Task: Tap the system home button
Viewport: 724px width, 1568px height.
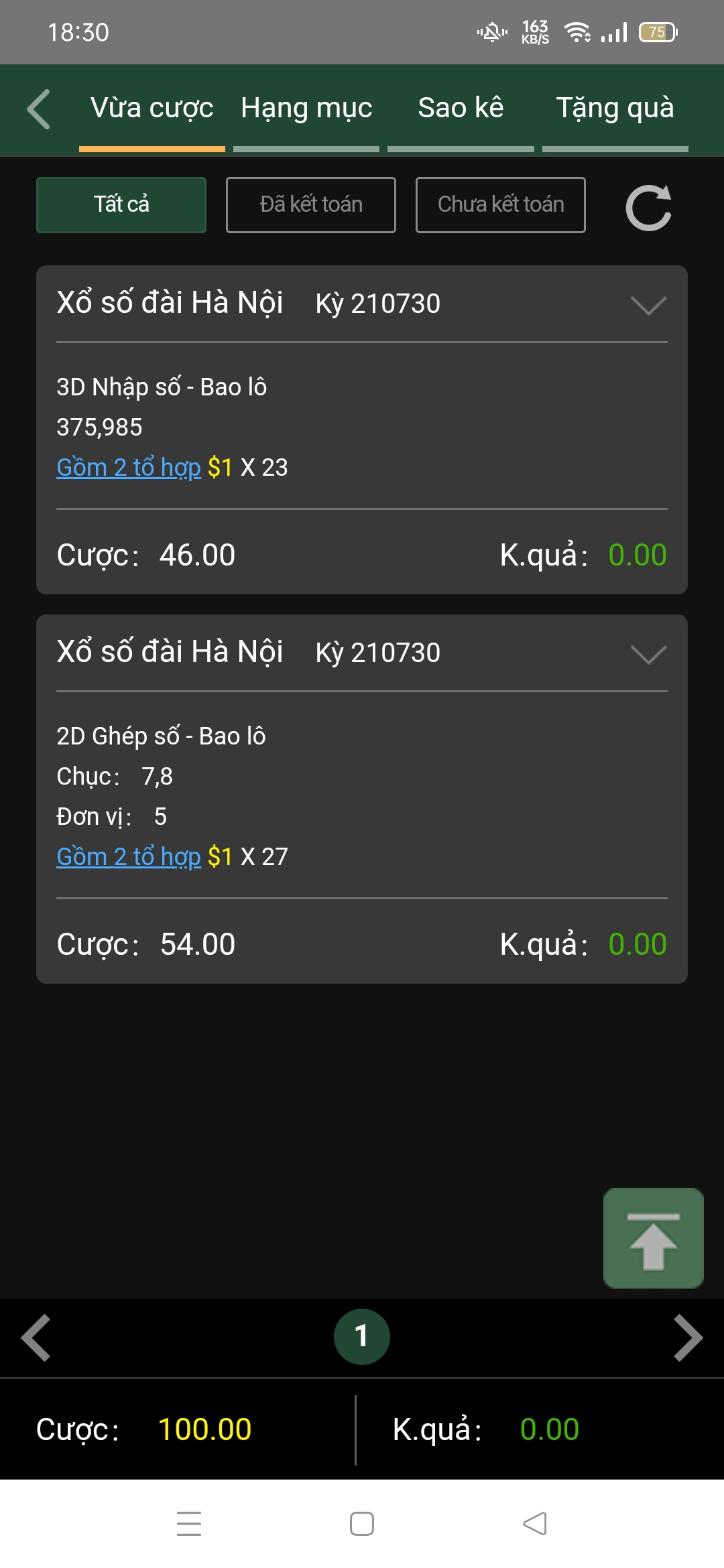Action: [362, 1524]
